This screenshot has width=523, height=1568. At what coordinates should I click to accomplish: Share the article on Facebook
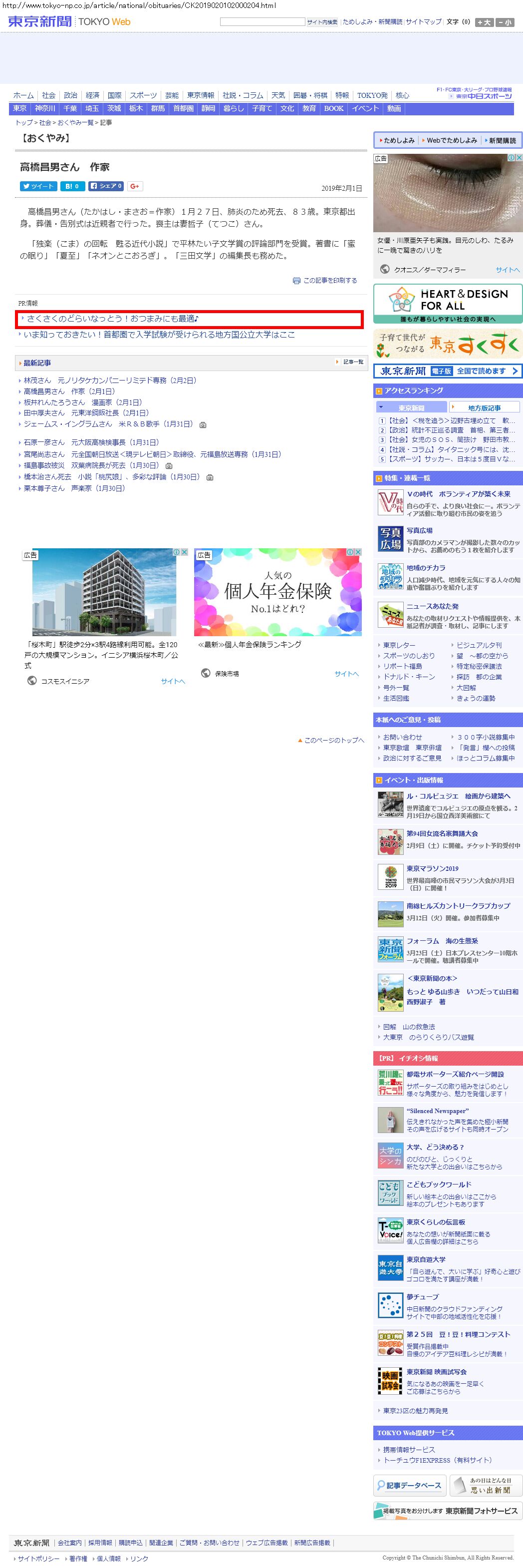106,186
